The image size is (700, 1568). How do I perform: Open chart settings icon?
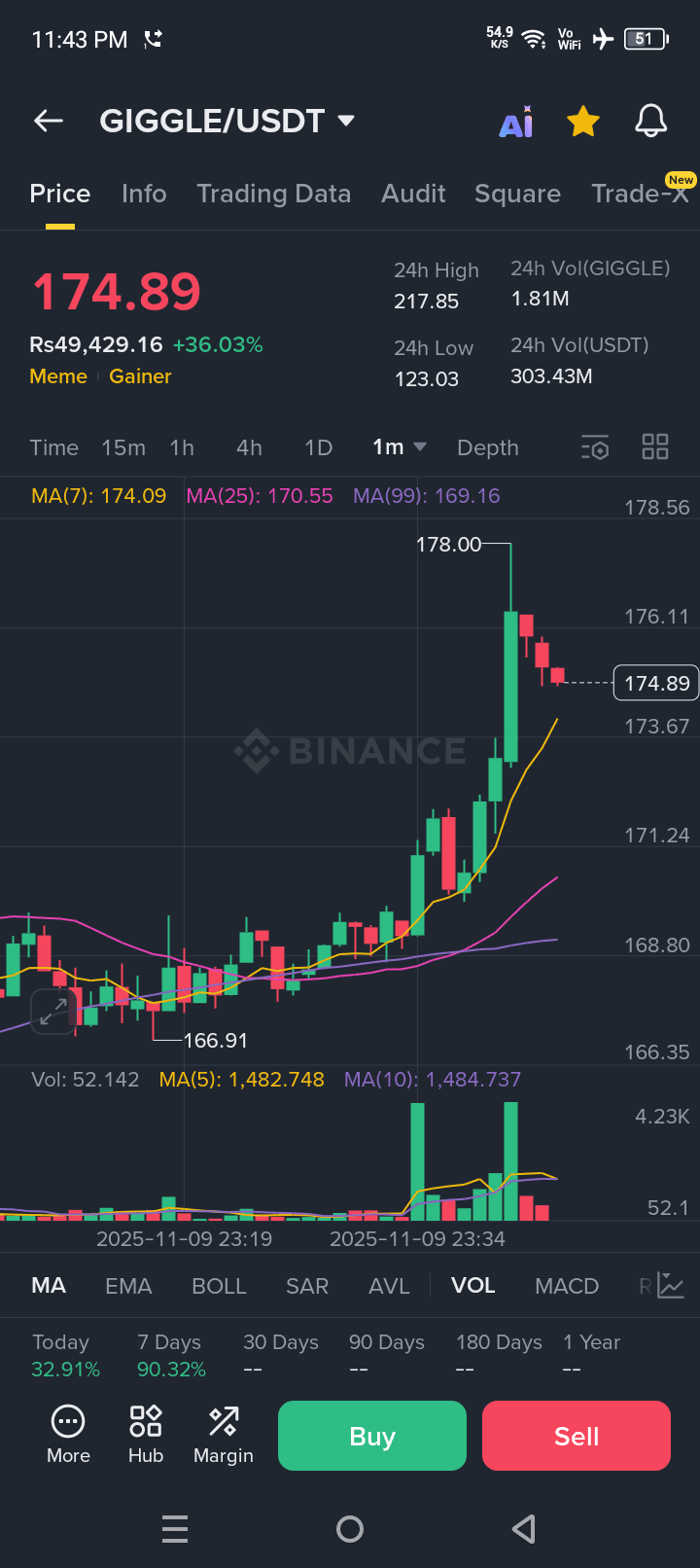(x=595, y=447)
